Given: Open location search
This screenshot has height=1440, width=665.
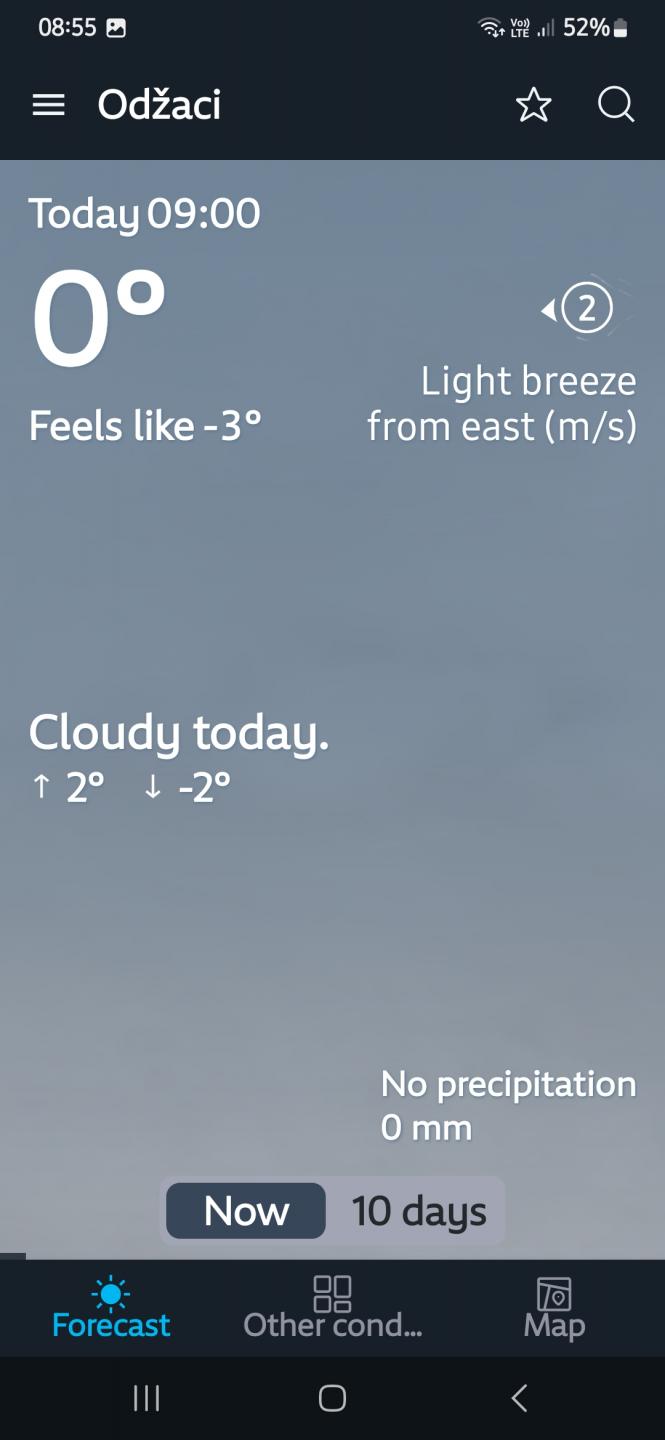Looking at the screenshot, I should coord(616,104).
